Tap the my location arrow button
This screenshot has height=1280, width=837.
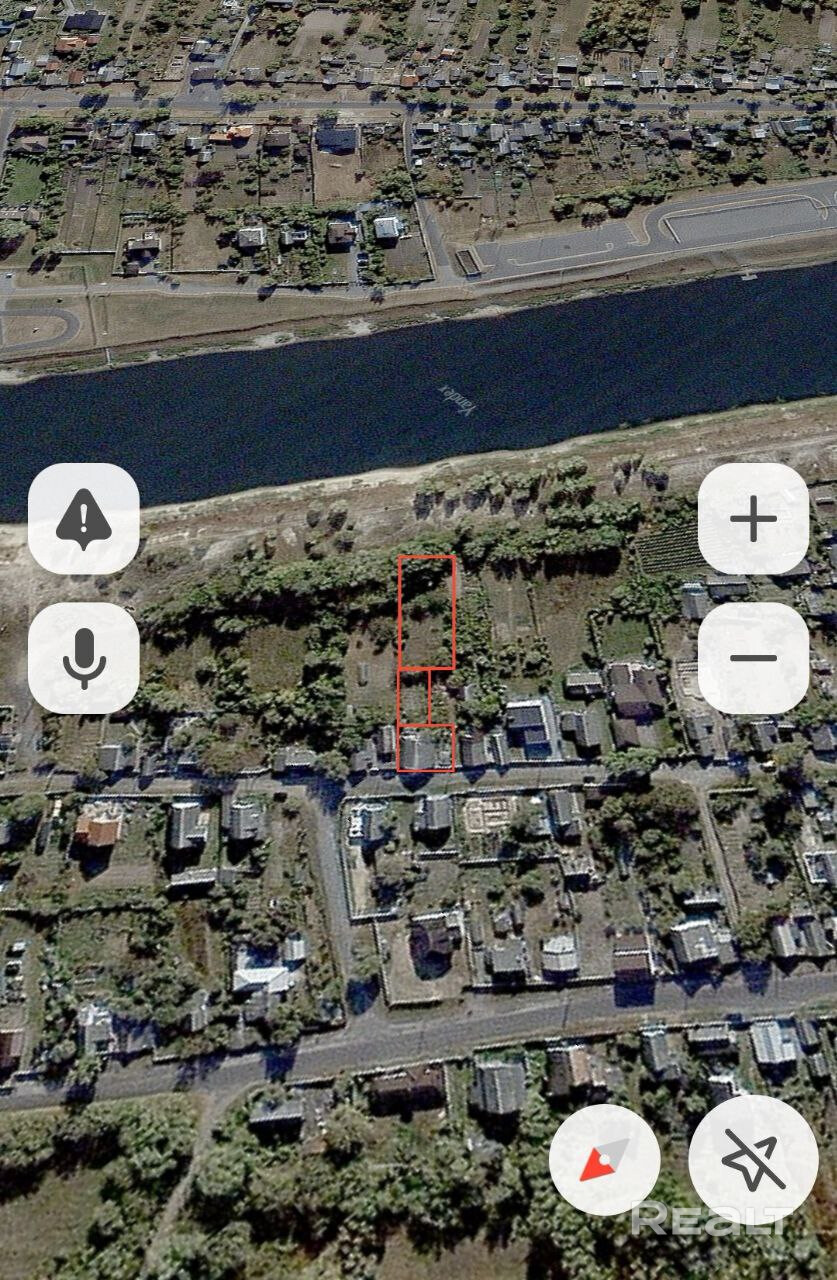[x=753, y=1160]
